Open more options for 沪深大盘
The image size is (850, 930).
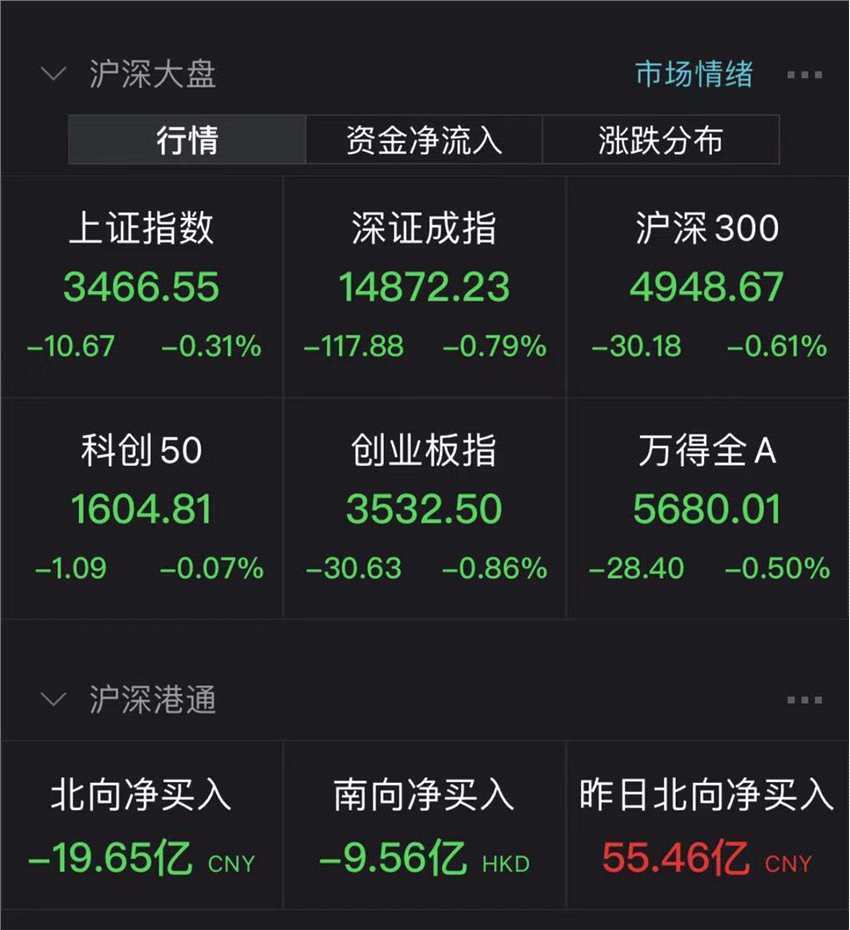804,74
